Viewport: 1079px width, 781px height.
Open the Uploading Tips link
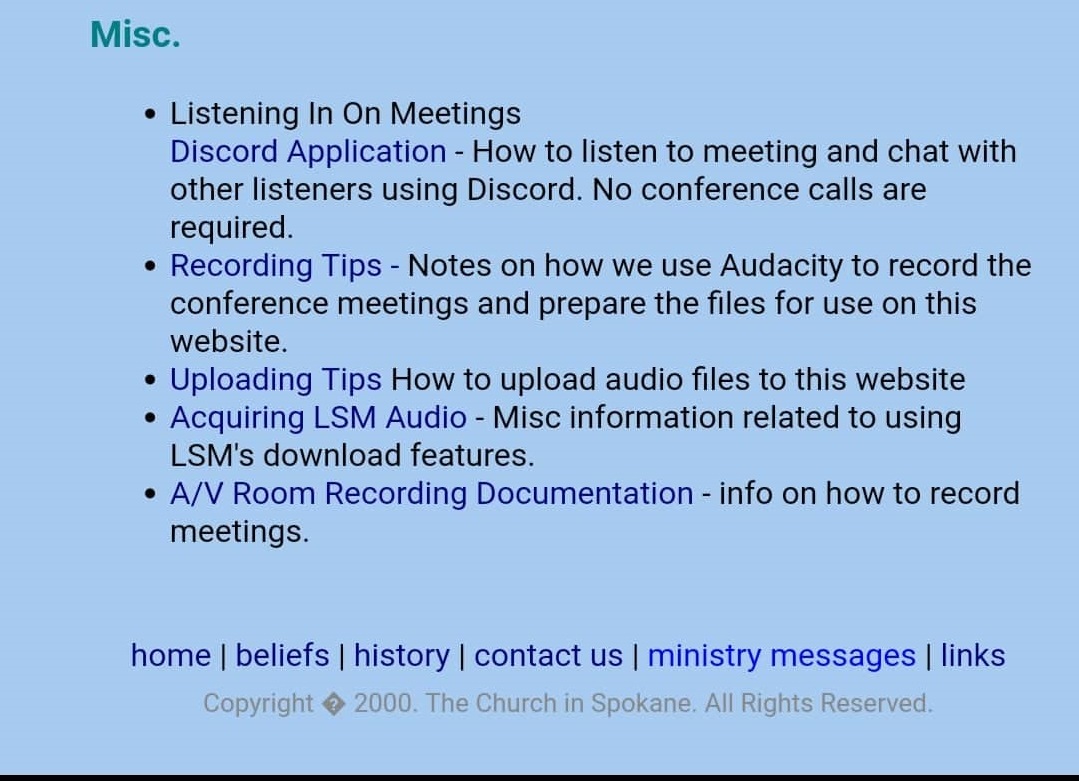[275, 380]
